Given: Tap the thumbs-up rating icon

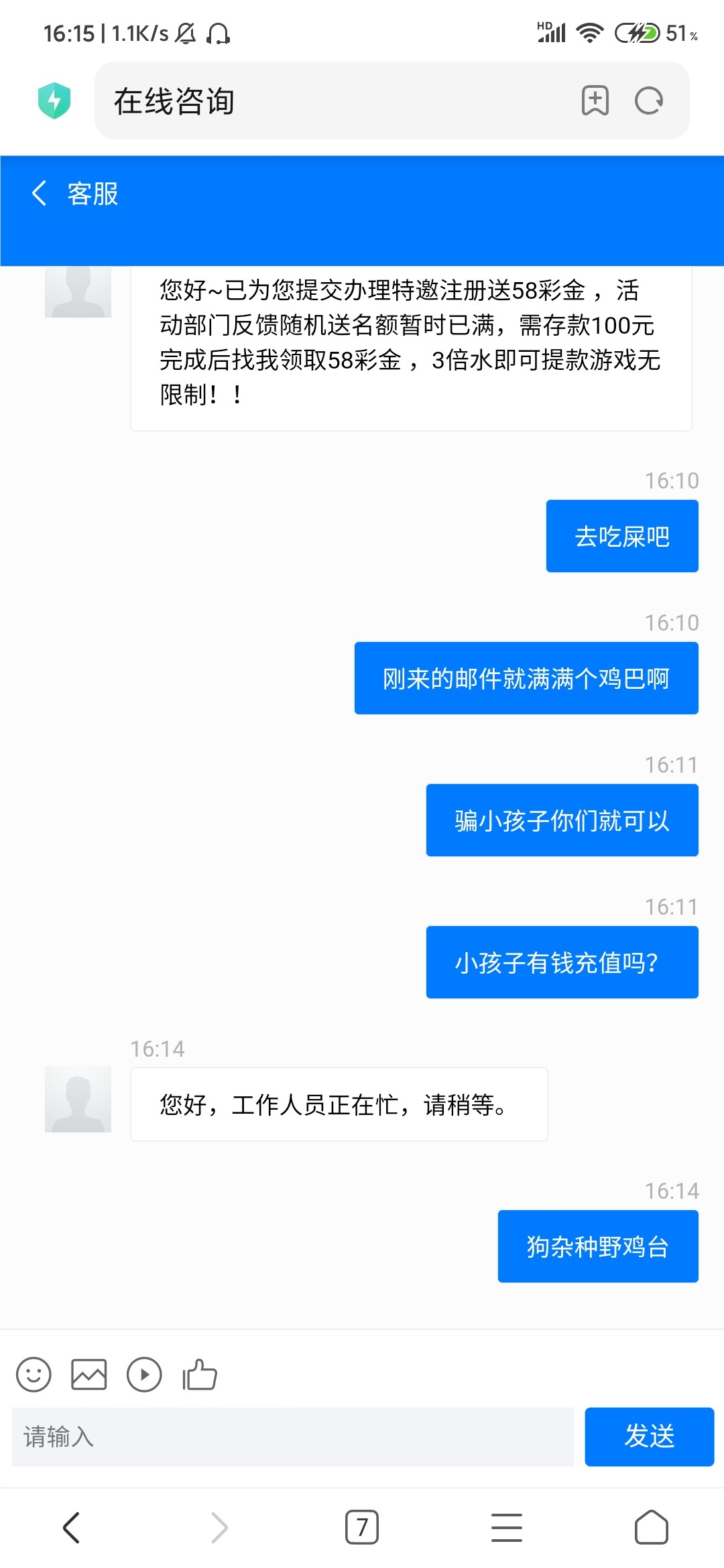Looking at the screenshot, I should [x=200, y=1375].
